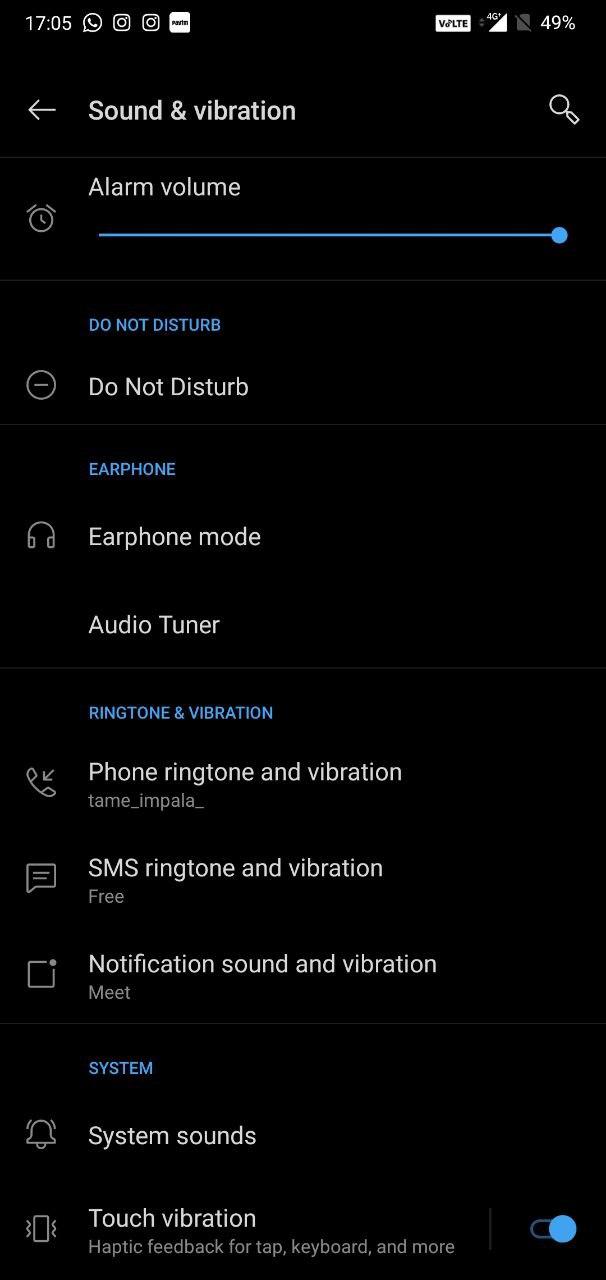Image resolution: width=606 pixels, height=1280 pixels.
Task: Turn off the Touch vibration switch
Action: [x=553, y=1229]
